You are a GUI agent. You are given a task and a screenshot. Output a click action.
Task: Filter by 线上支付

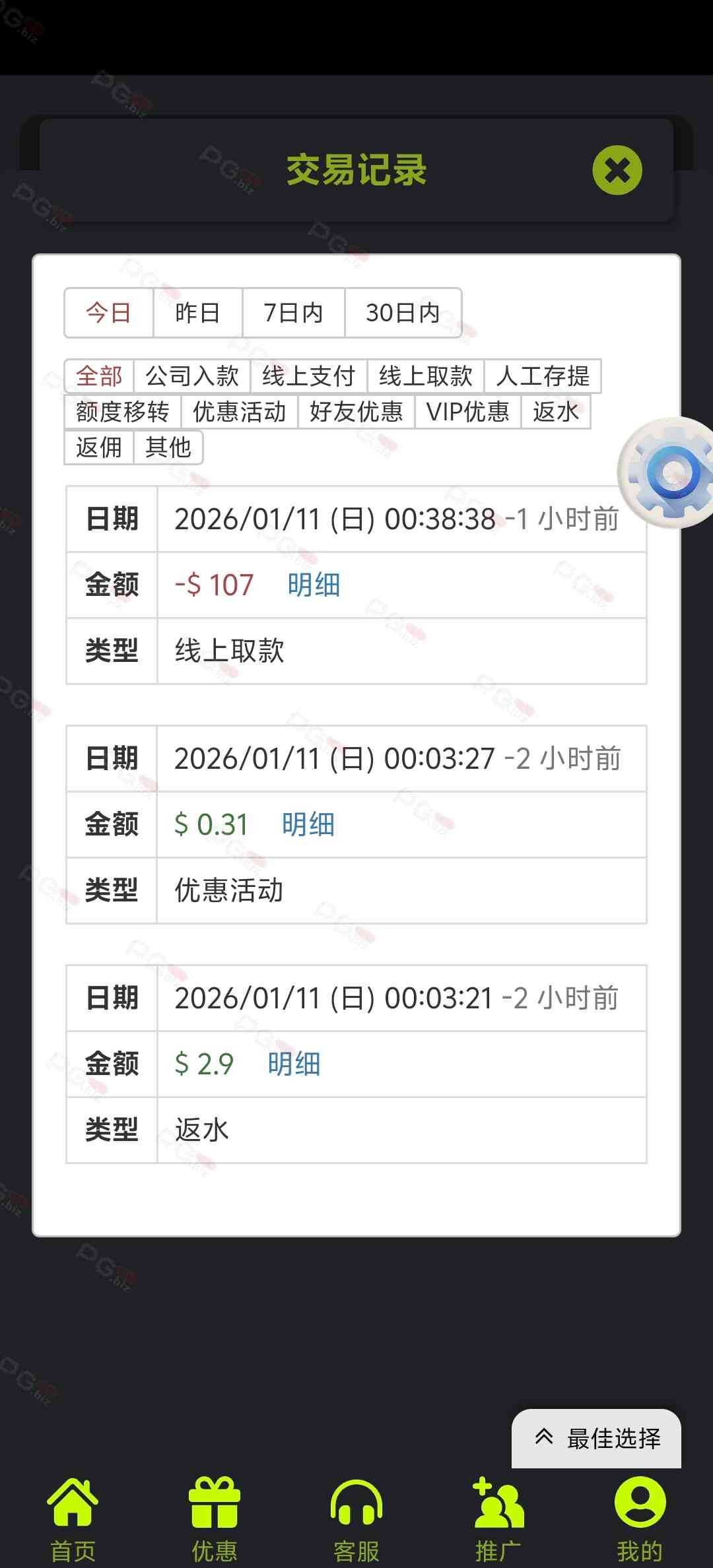pos(308,376)
